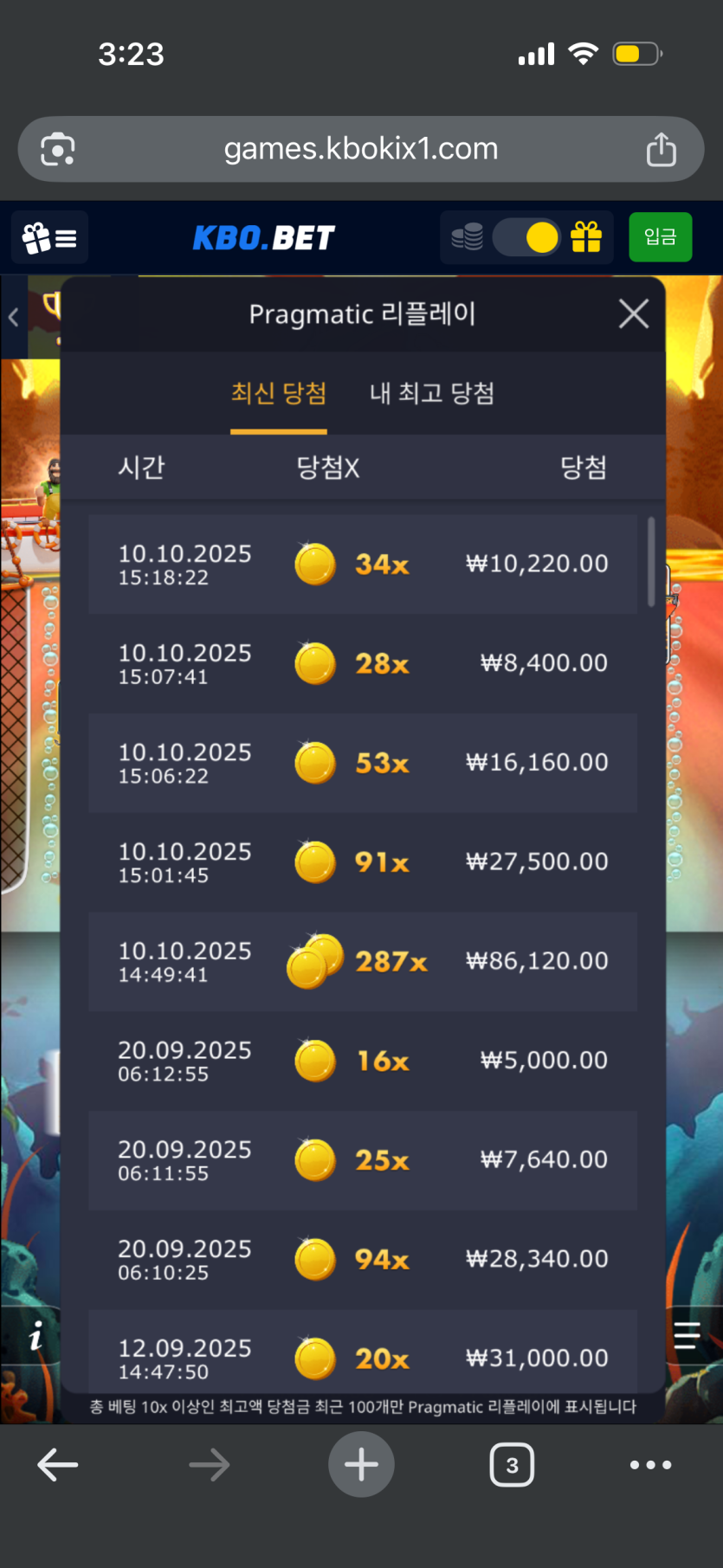Go back in the browser
This screenshot has height=1568, width=723.
[58, 1465]
